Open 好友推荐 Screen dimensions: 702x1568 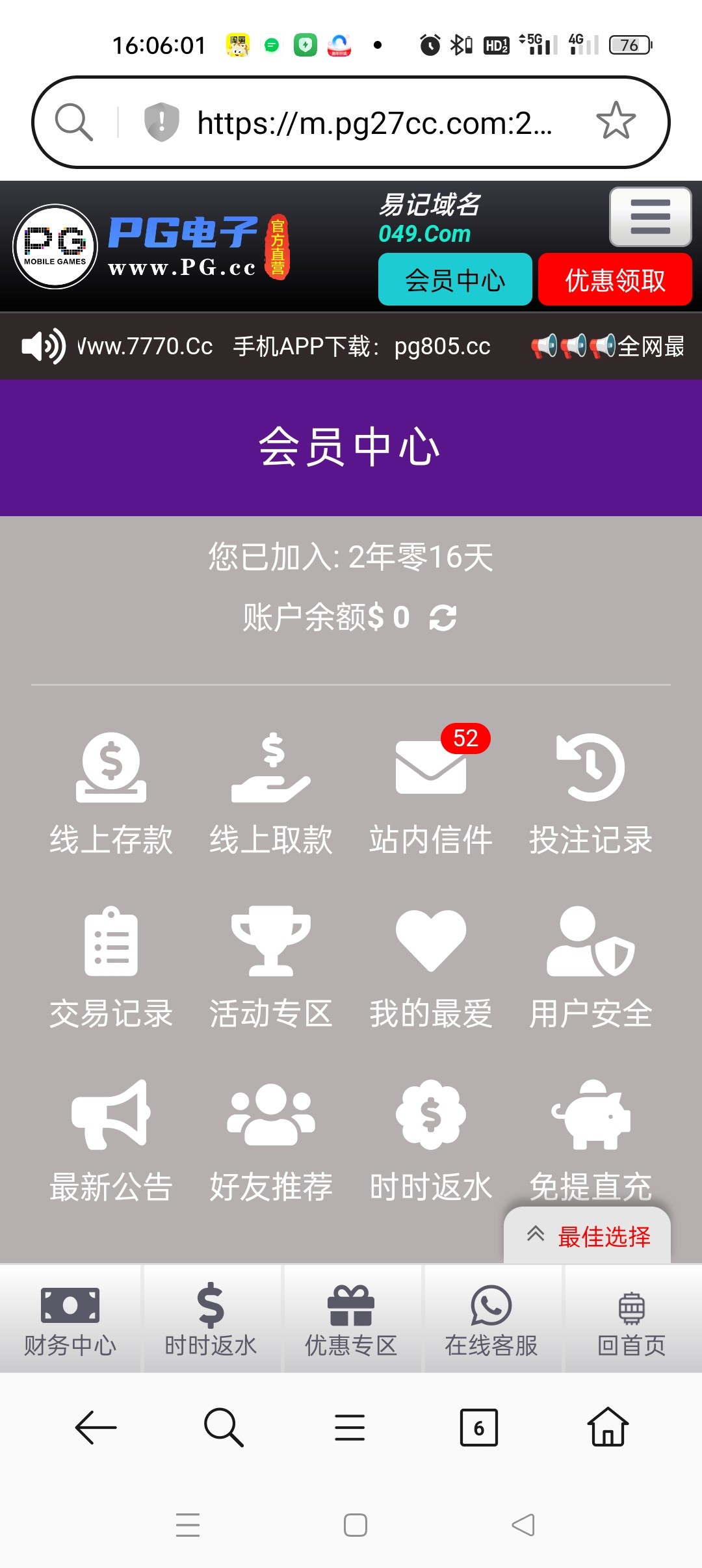pos(271,1141)
